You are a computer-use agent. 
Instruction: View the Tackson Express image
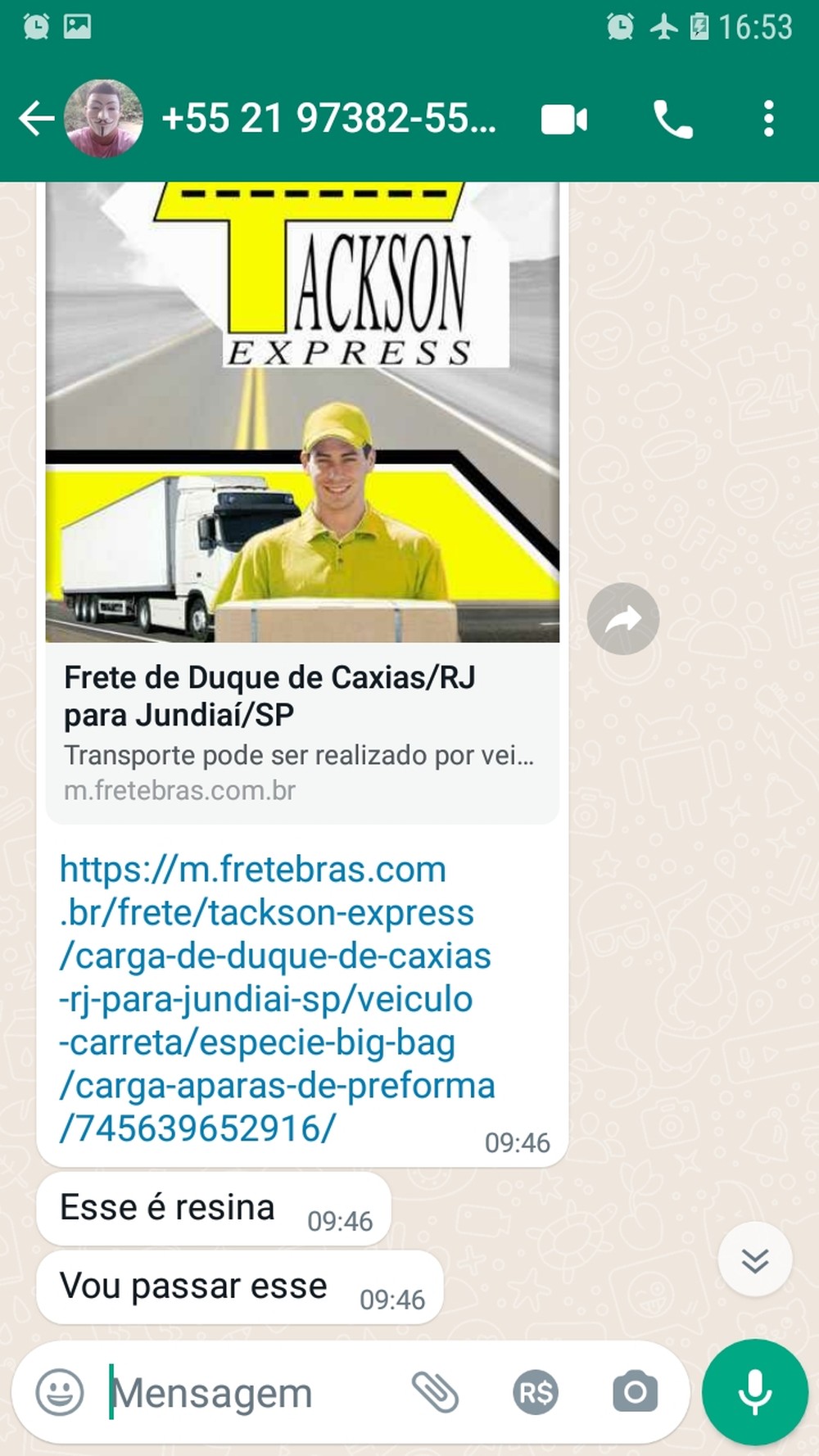tap(301, 409)
